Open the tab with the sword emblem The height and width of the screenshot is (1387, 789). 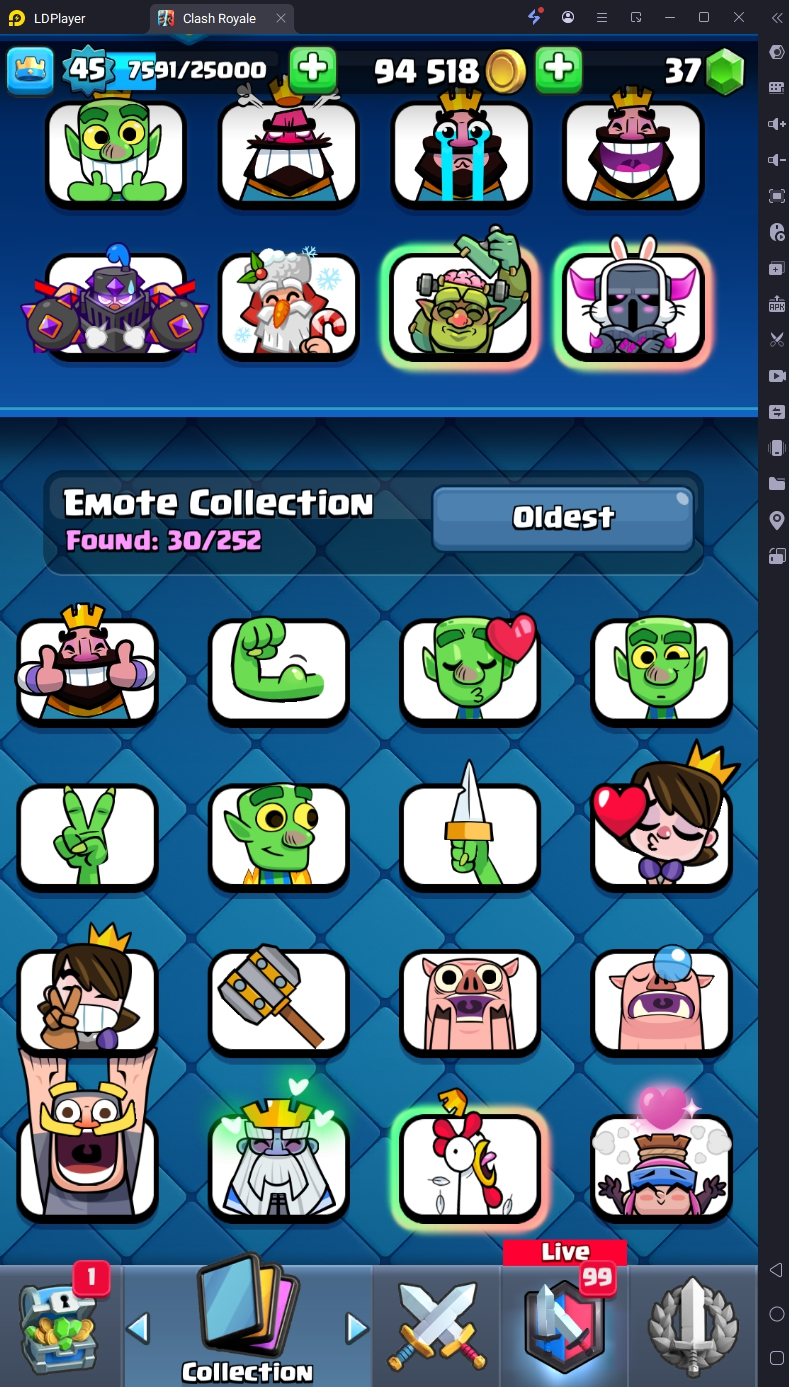click(693, 1326)
